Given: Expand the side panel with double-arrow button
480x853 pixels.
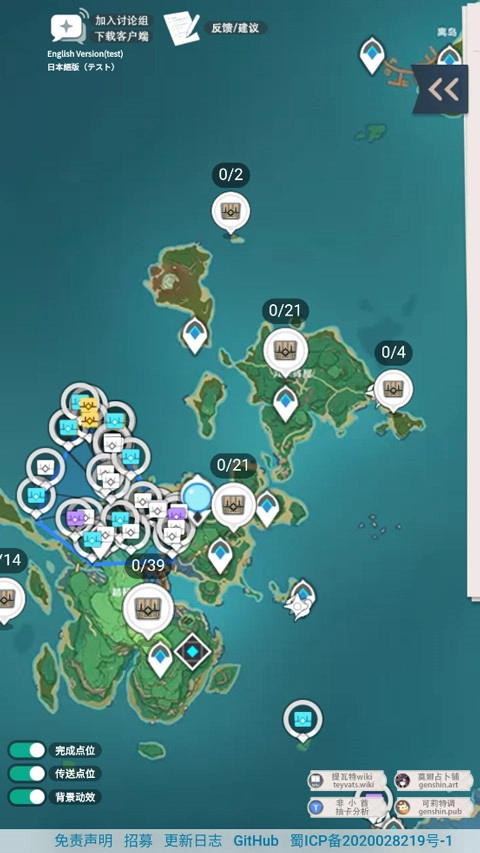Looking at the screenshot, I should pos(440,90).
